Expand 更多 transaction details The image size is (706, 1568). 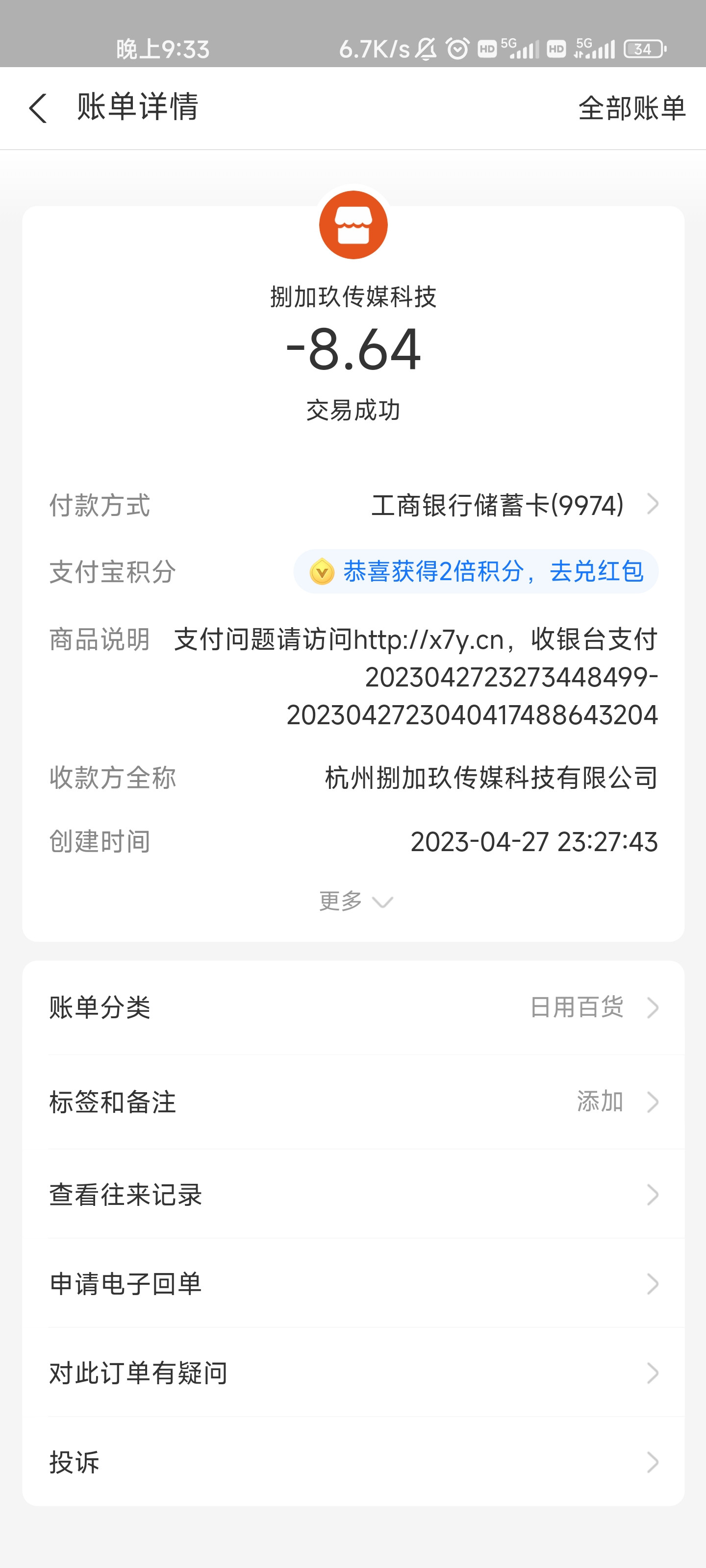click(355, 901)
